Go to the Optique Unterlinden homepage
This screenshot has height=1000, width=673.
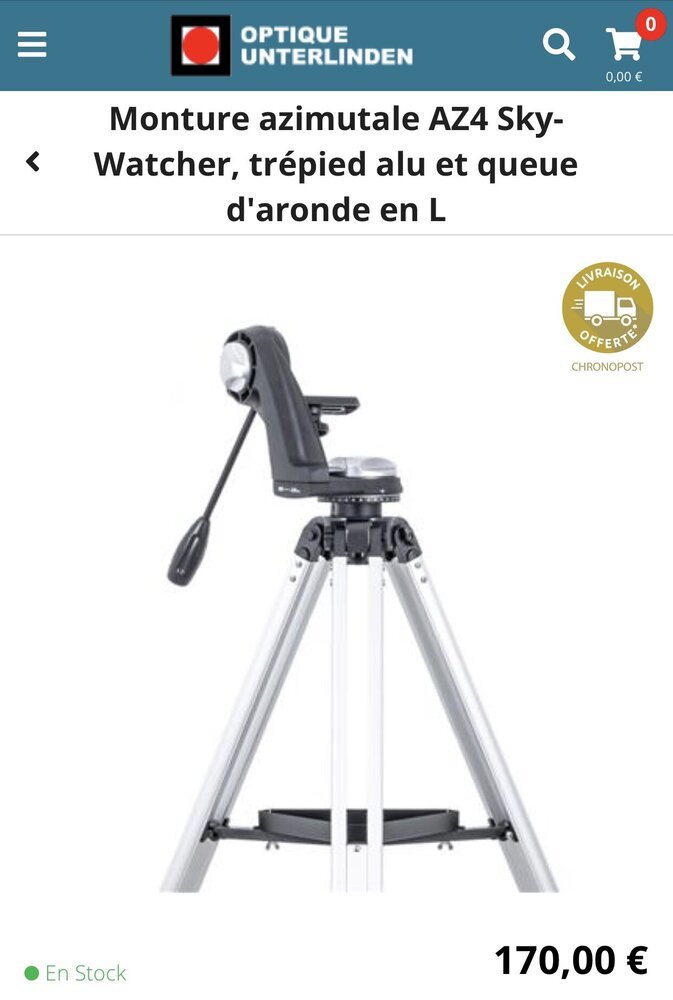click(292, 45)
